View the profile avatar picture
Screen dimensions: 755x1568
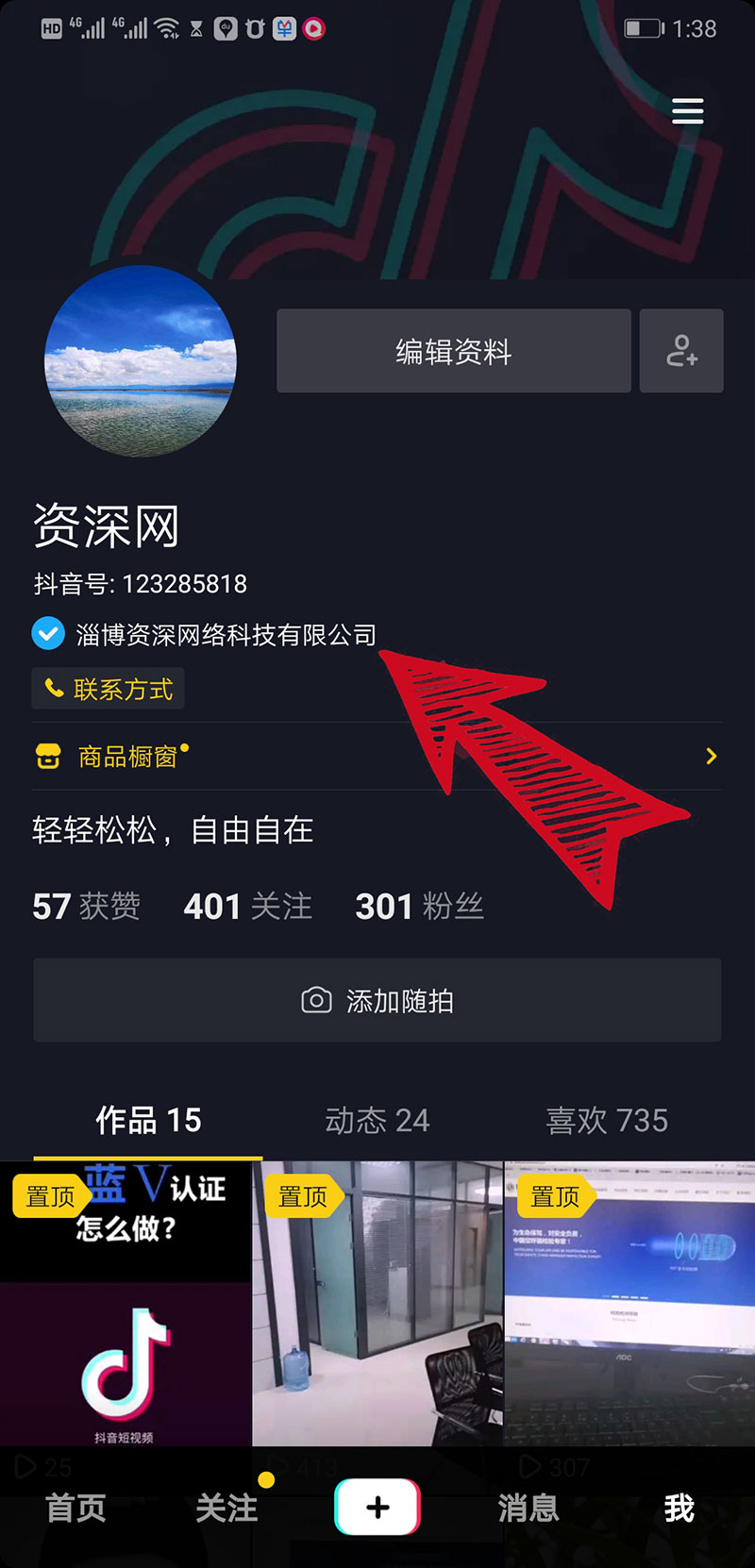point(141,361)
